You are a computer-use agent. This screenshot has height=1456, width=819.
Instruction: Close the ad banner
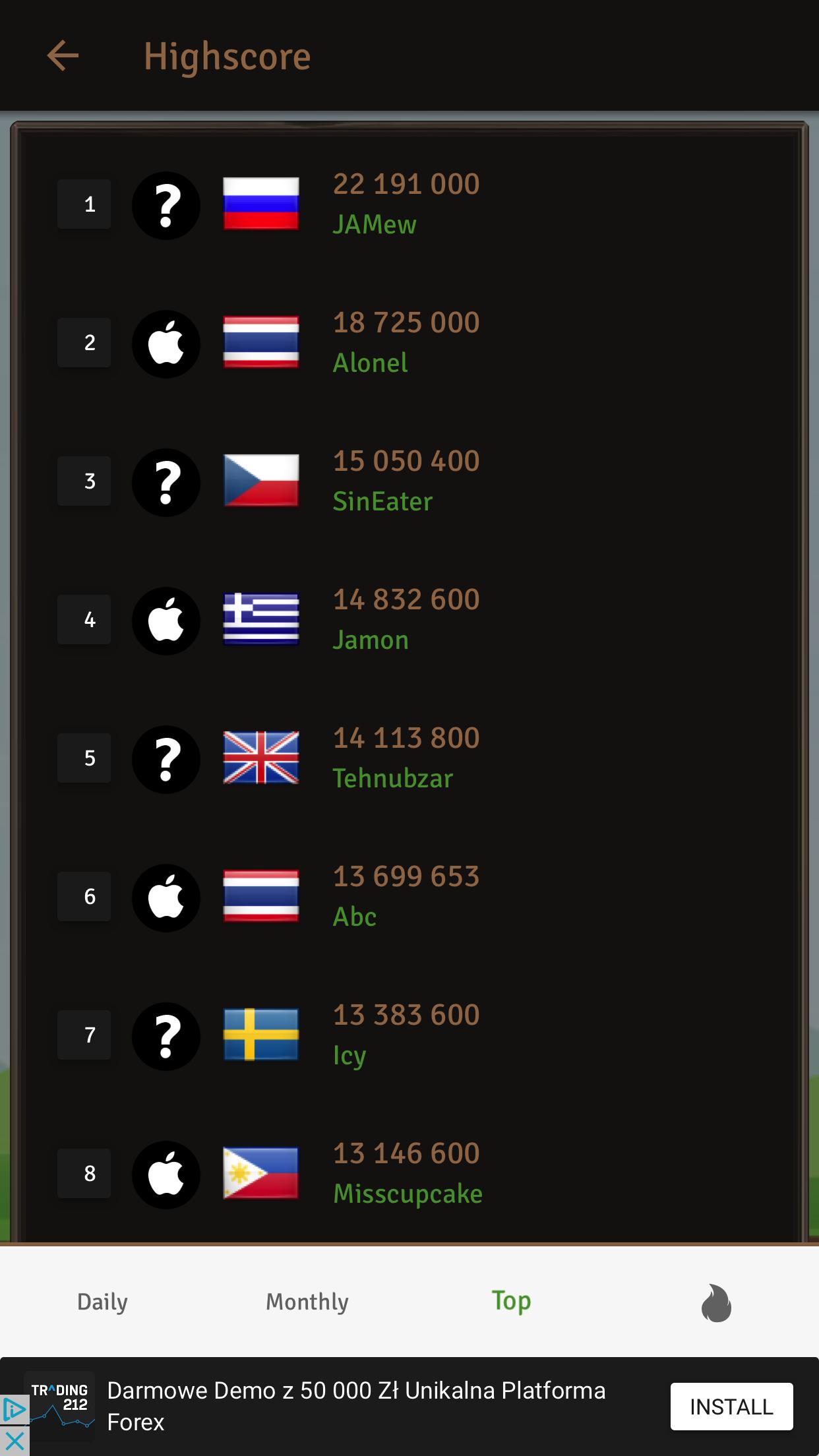(x=14, y=1441)
